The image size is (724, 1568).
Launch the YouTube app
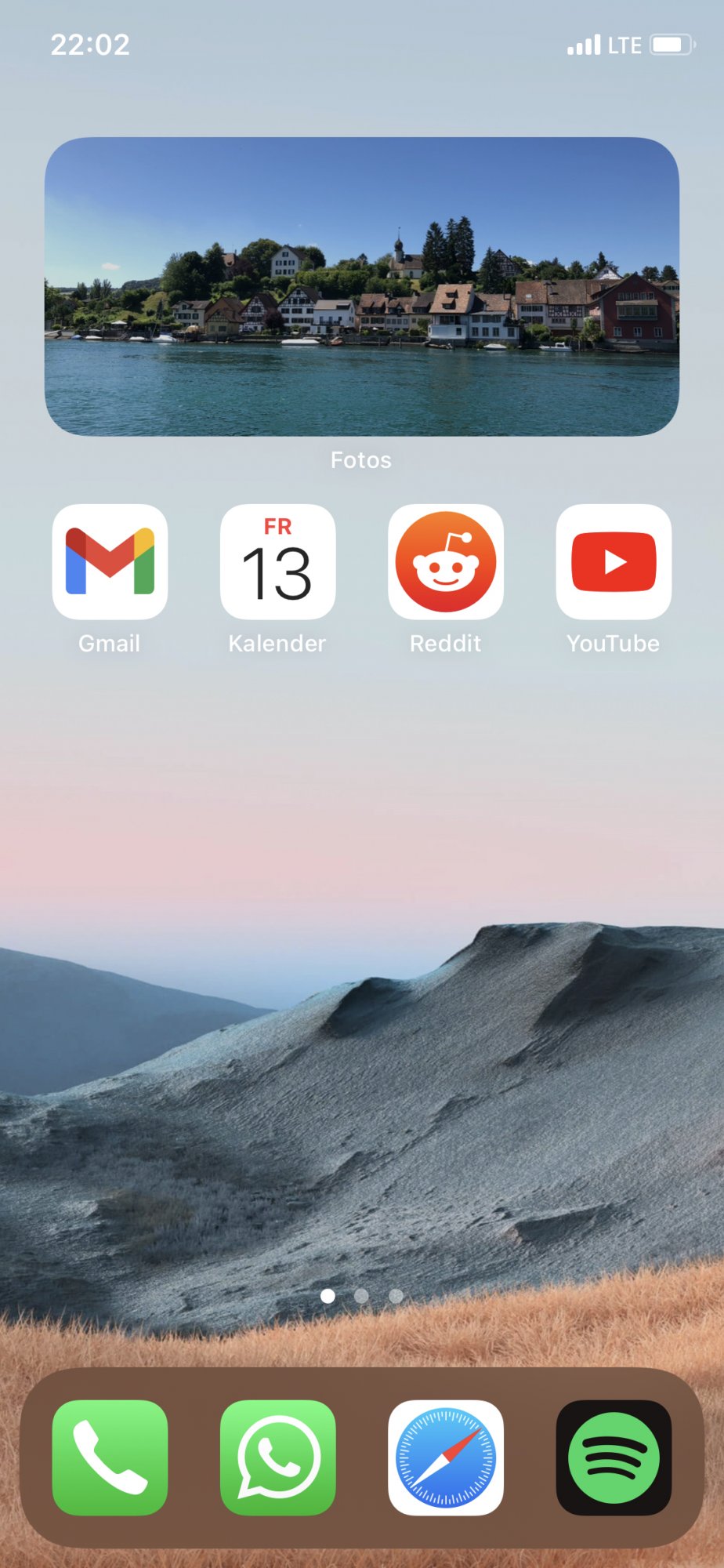point(614,561)
